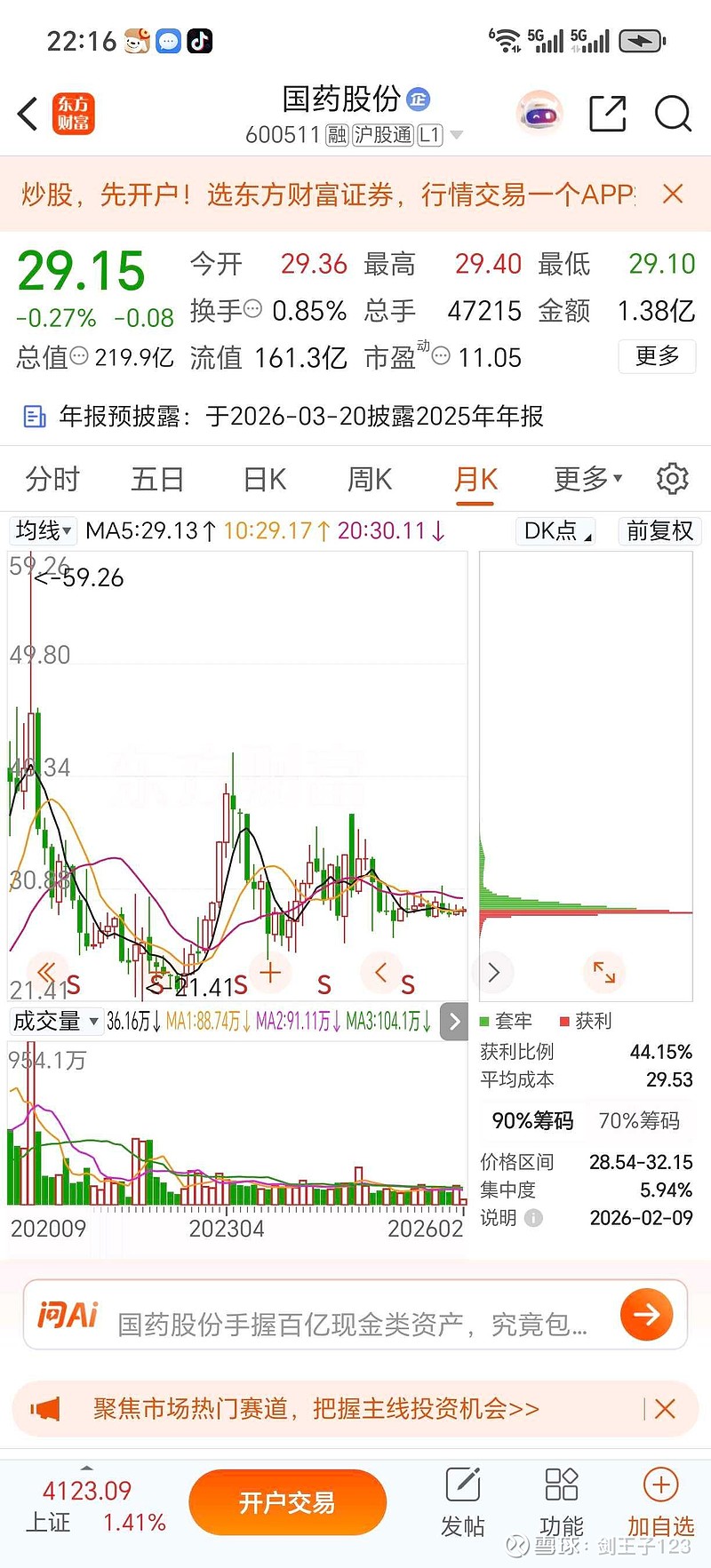Image resolution: width=711 pixels, height=1568 pixels.
Task: Tap the 开户交易 trading button
Action: pyautogui.click(x=287, y=1501)
